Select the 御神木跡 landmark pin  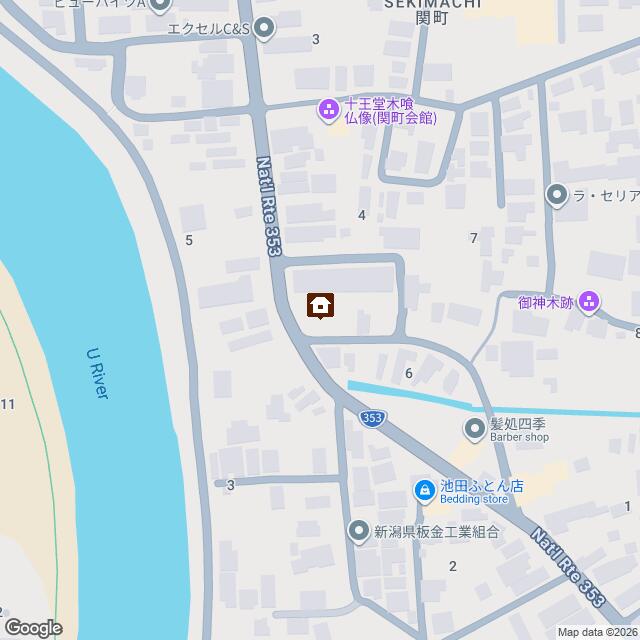[589, 303]
